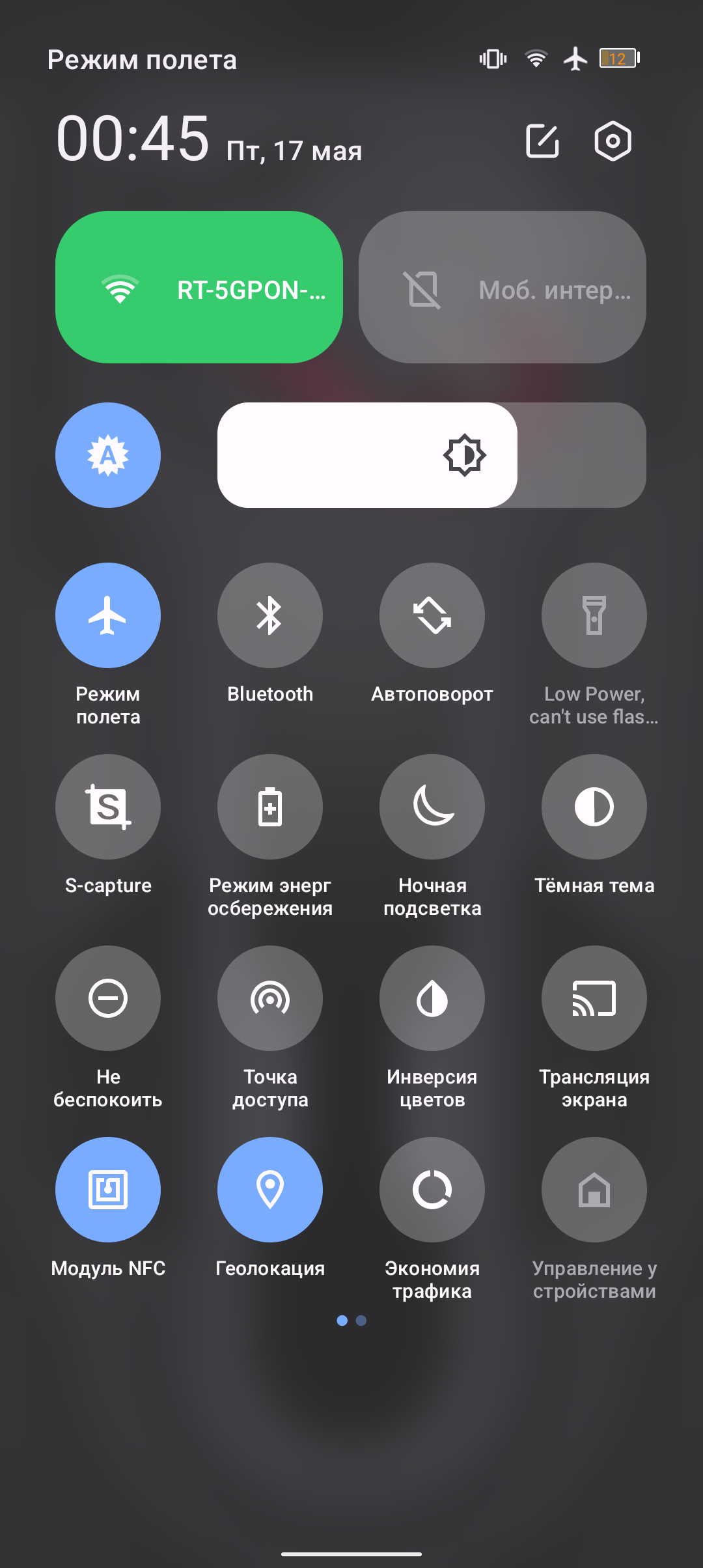Screen dimensions: 703x1568
Task: Open the quick settings edit pencil
Action: pos(542,141)
